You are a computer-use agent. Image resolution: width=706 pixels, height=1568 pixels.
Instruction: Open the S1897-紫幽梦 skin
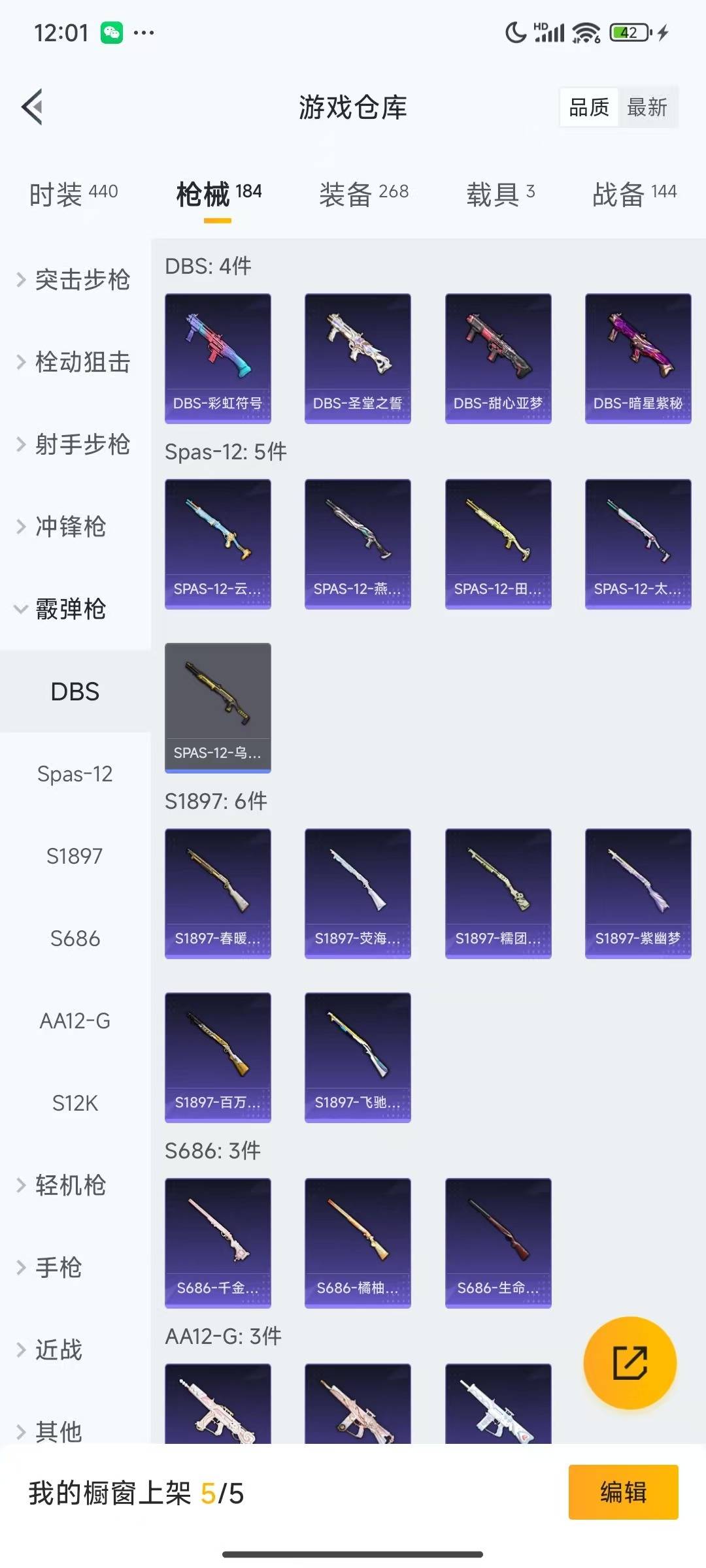pos(638,893)
